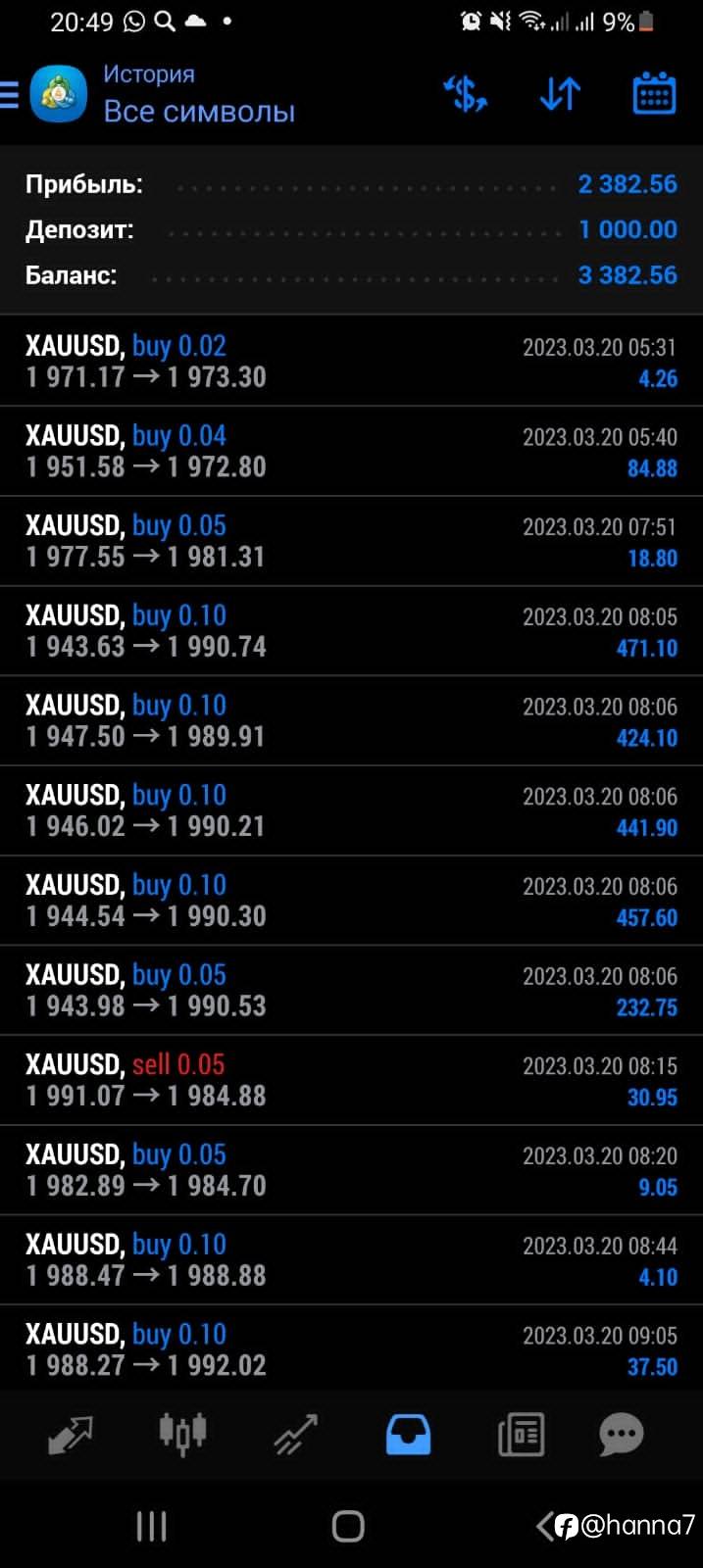
Task: Open the trade with profit 471.10
Action: [351, 631]
